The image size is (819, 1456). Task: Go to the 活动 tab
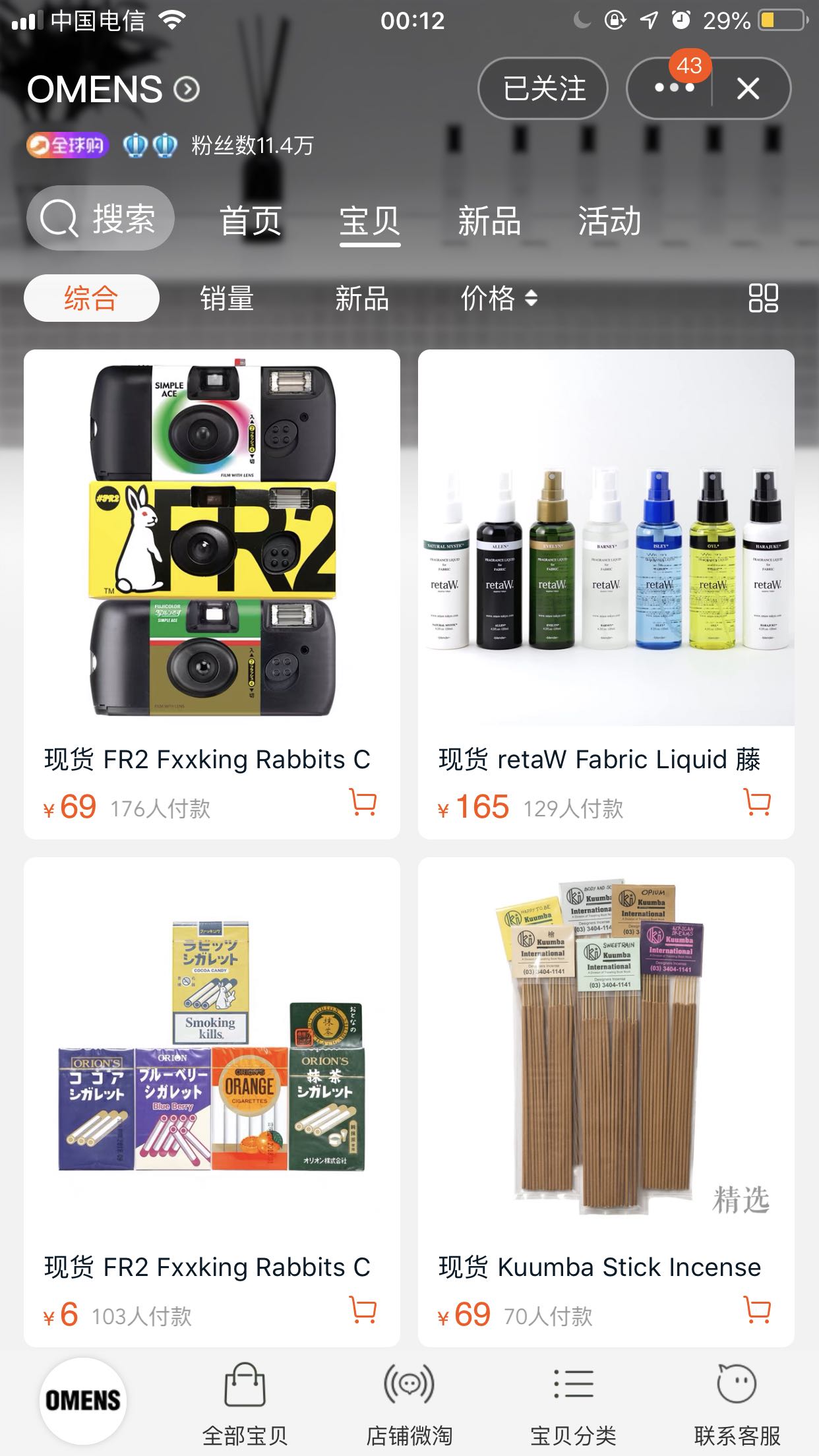[x=609, y=220]
